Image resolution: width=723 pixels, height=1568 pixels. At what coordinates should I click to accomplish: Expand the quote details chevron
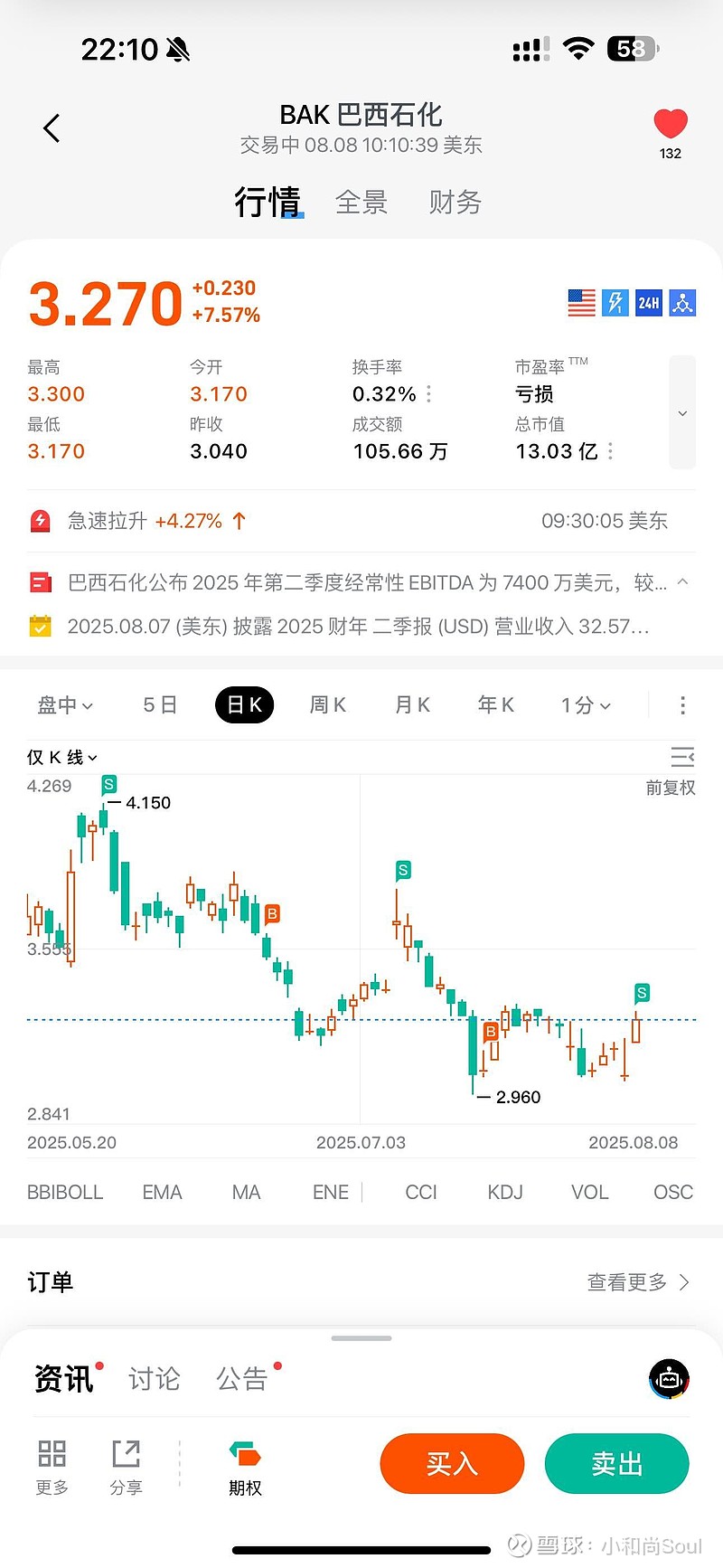coord(682,413)
